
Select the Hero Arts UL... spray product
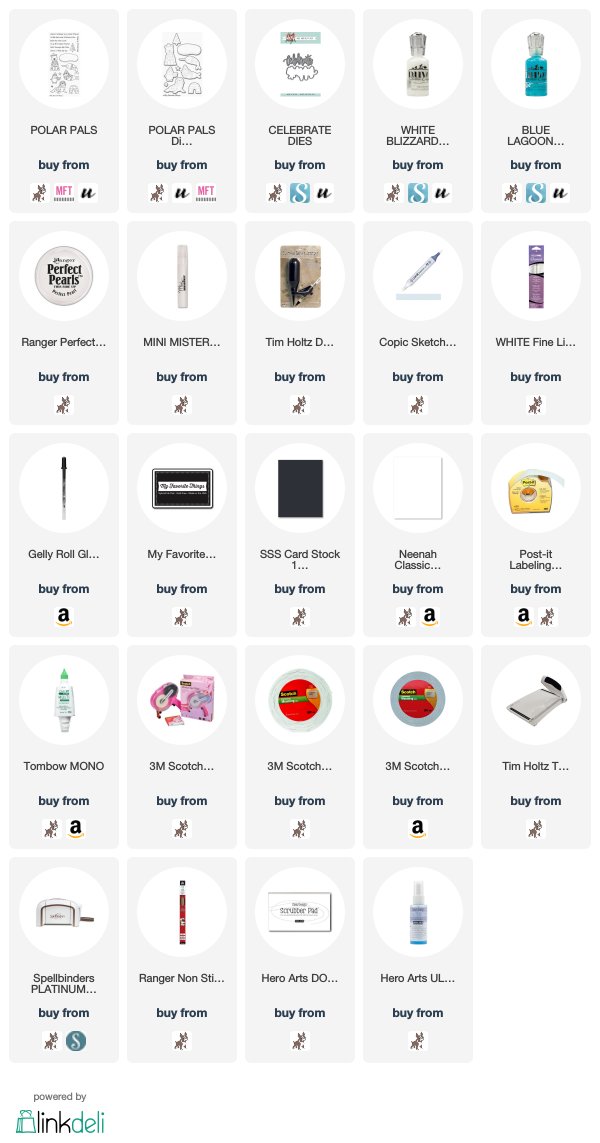pos(418,913)
